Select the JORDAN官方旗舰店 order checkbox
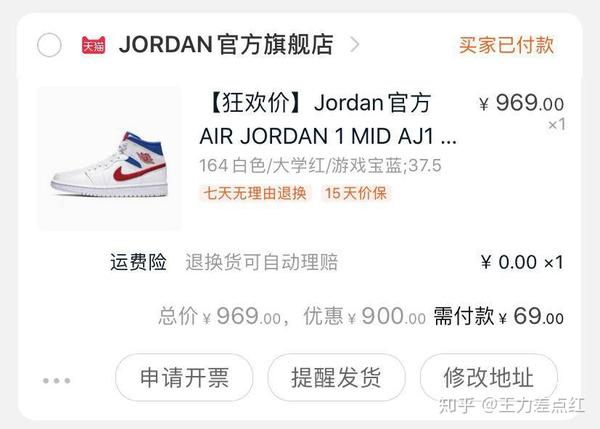 click(49, 45)
